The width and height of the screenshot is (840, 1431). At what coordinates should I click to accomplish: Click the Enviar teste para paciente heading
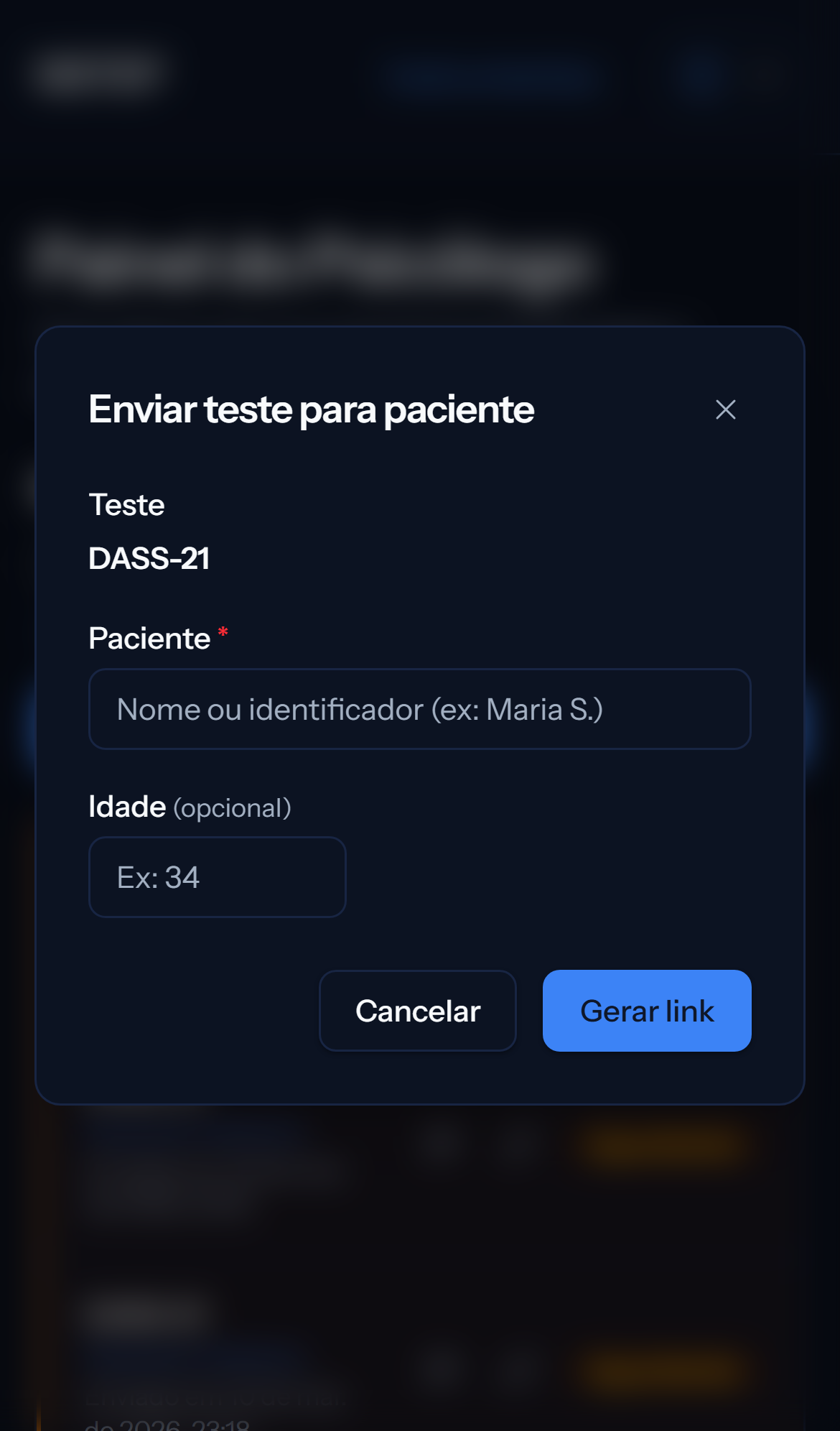(311, 409)
